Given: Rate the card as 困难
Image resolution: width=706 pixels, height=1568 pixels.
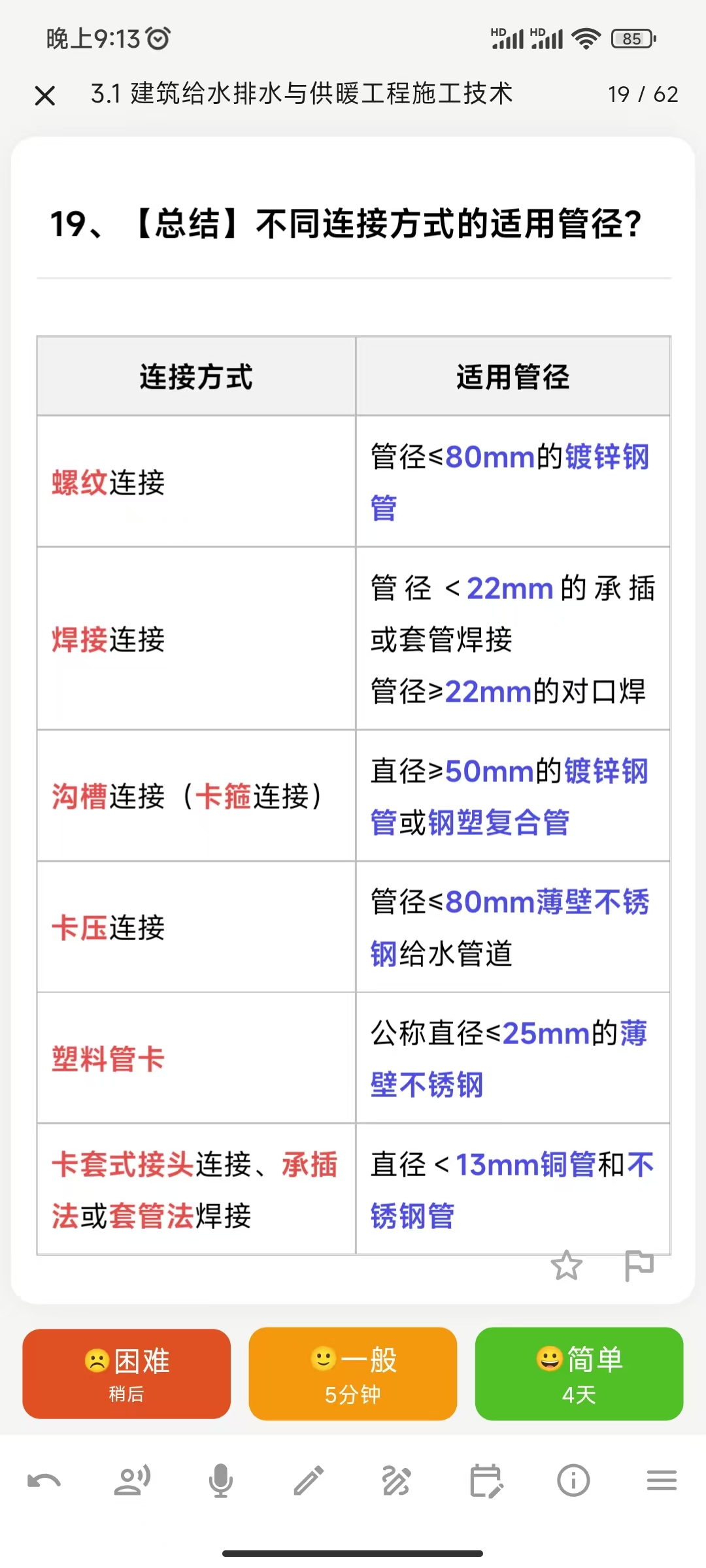Looking at the screenshot, I should [126, 1374].
